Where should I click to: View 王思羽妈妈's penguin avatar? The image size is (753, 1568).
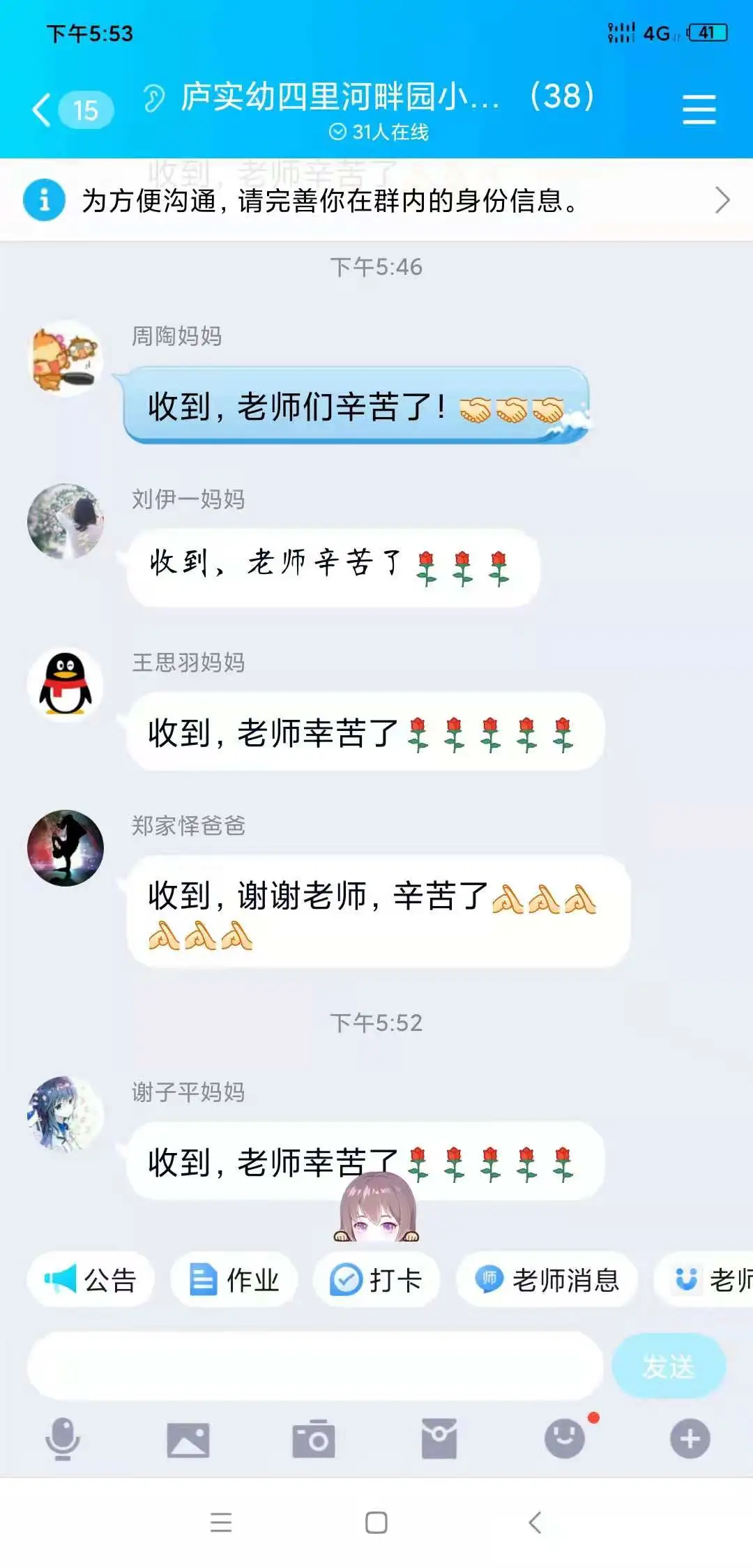point(66,685)
